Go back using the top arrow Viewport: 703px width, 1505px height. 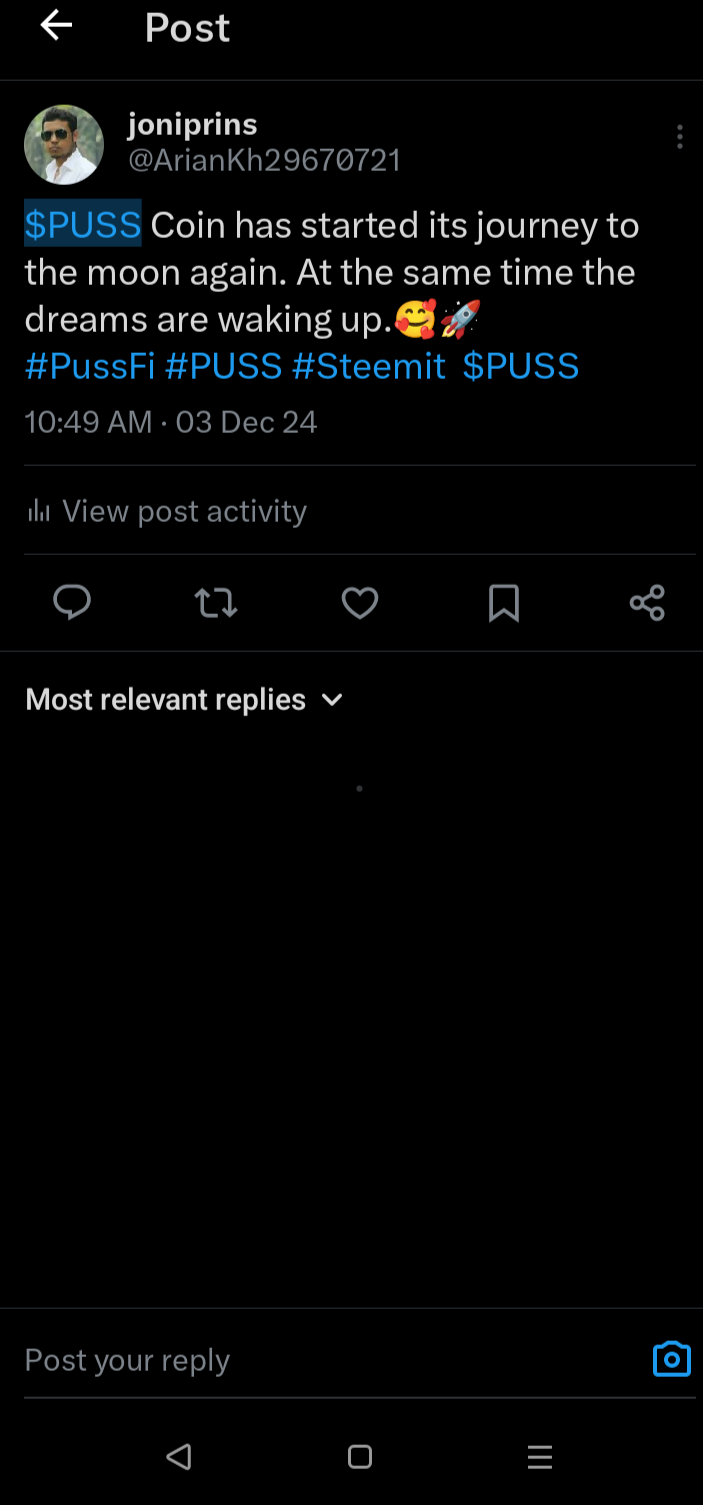coord(56,27)
